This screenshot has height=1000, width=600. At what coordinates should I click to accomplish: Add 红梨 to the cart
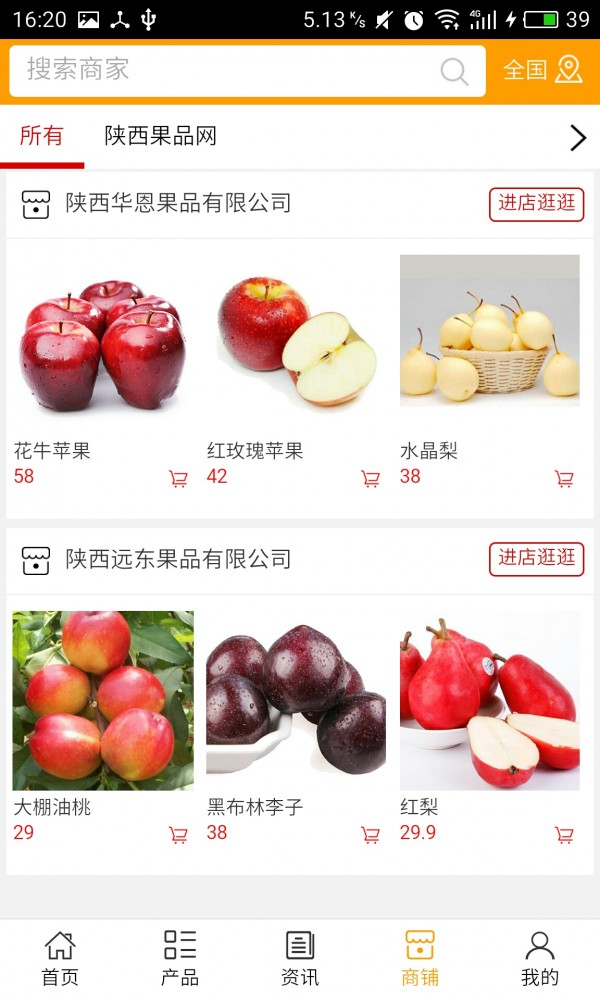click(x=564, y=835)
